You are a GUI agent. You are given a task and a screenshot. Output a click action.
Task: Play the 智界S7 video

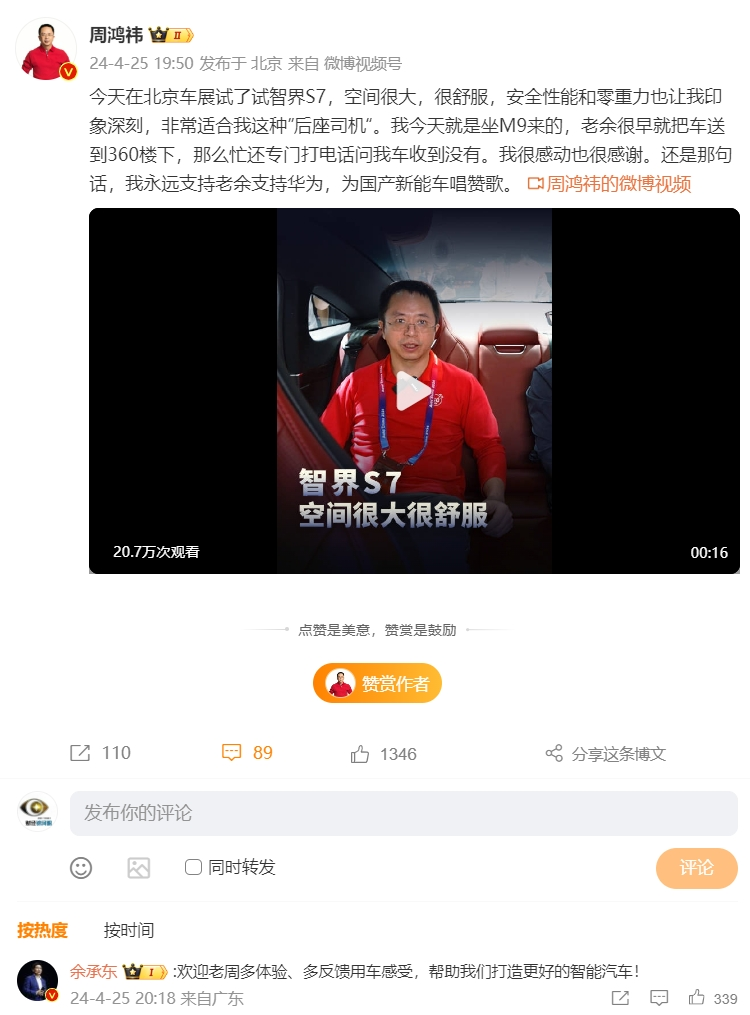(x=413, y=391)
